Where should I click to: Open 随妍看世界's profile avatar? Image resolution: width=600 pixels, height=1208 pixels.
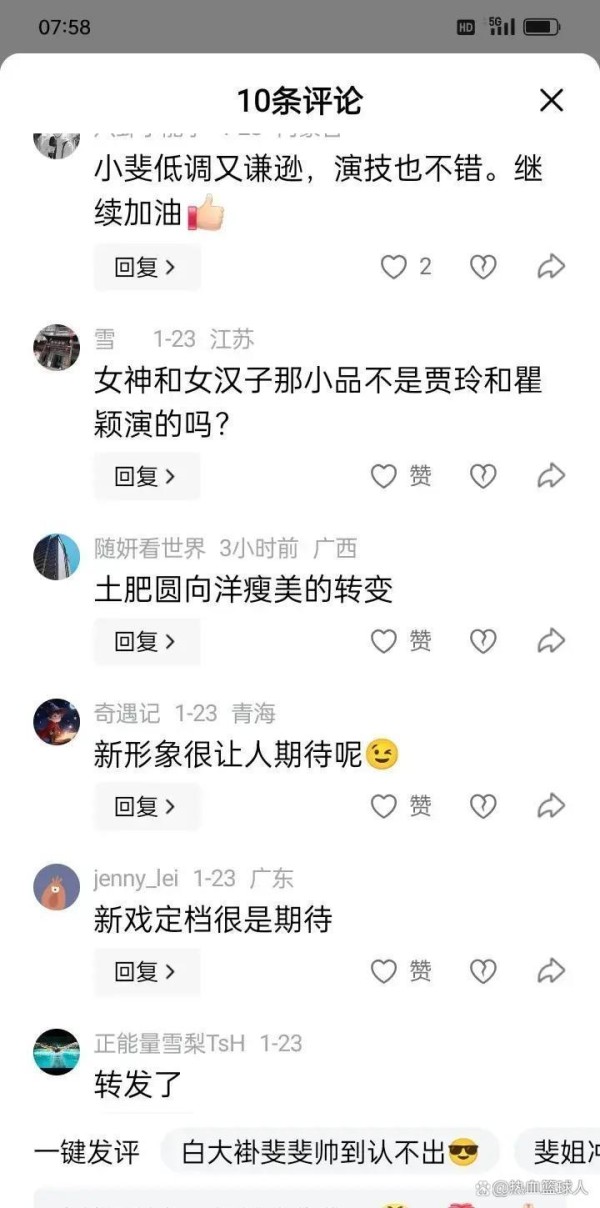(56, 556)
